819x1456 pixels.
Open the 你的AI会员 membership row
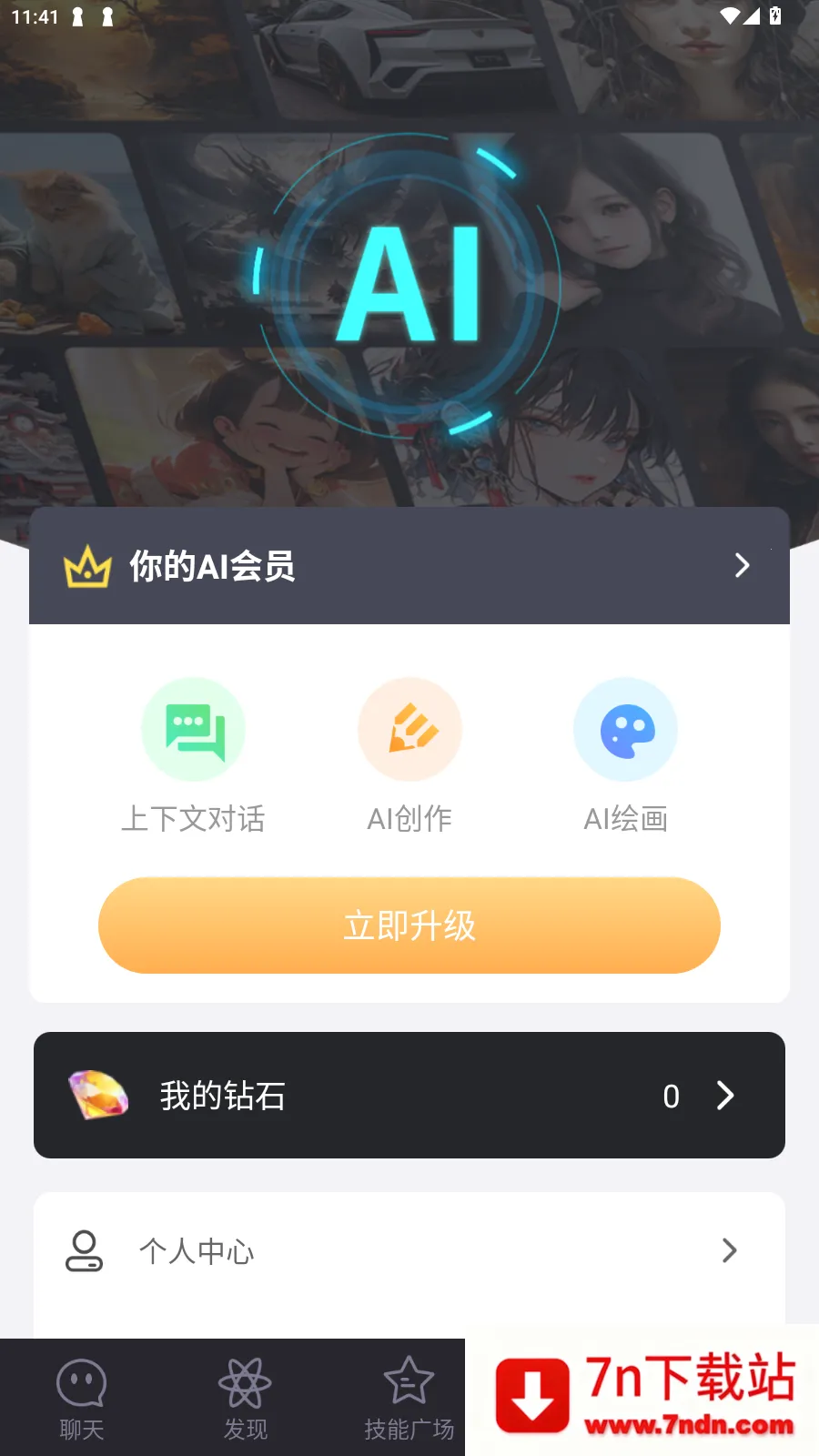[x=409, y=566]
